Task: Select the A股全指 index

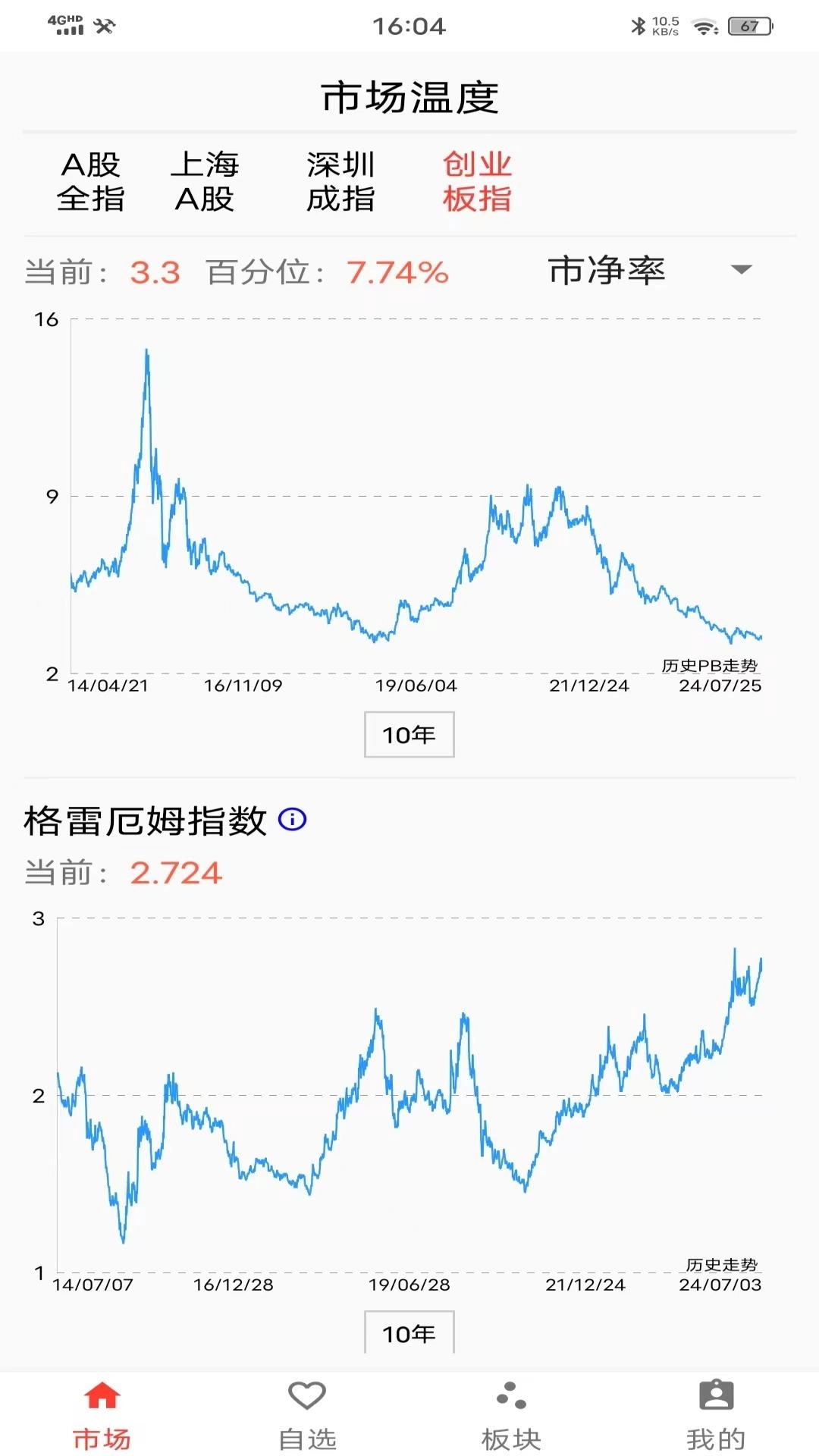Action: click(x=91, y=182)
